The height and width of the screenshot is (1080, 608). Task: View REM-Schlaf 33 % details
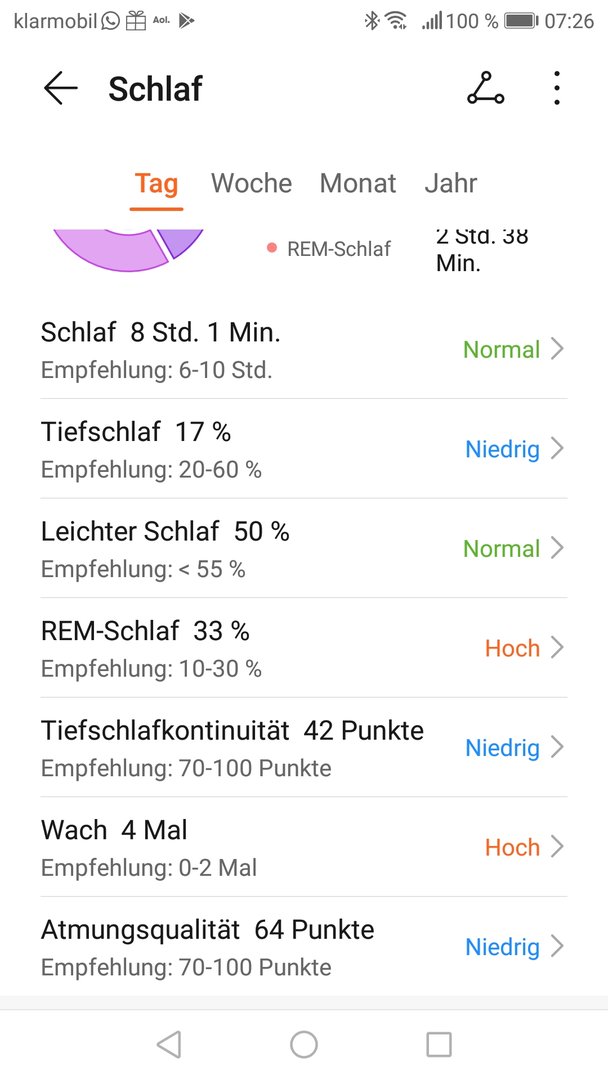point(304,648)
